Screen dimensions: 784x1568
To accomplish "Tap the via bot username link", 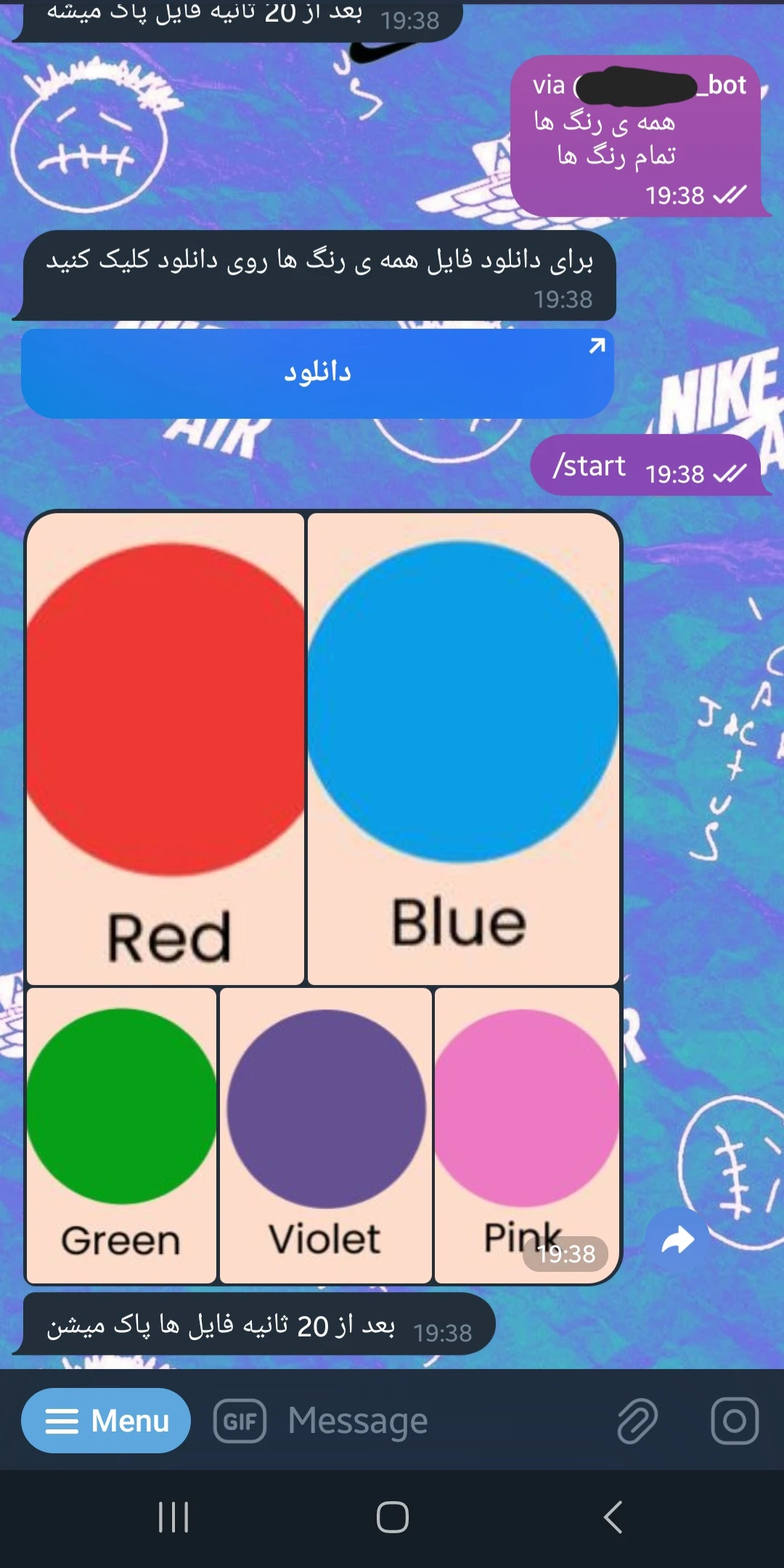I will point(639,86).
